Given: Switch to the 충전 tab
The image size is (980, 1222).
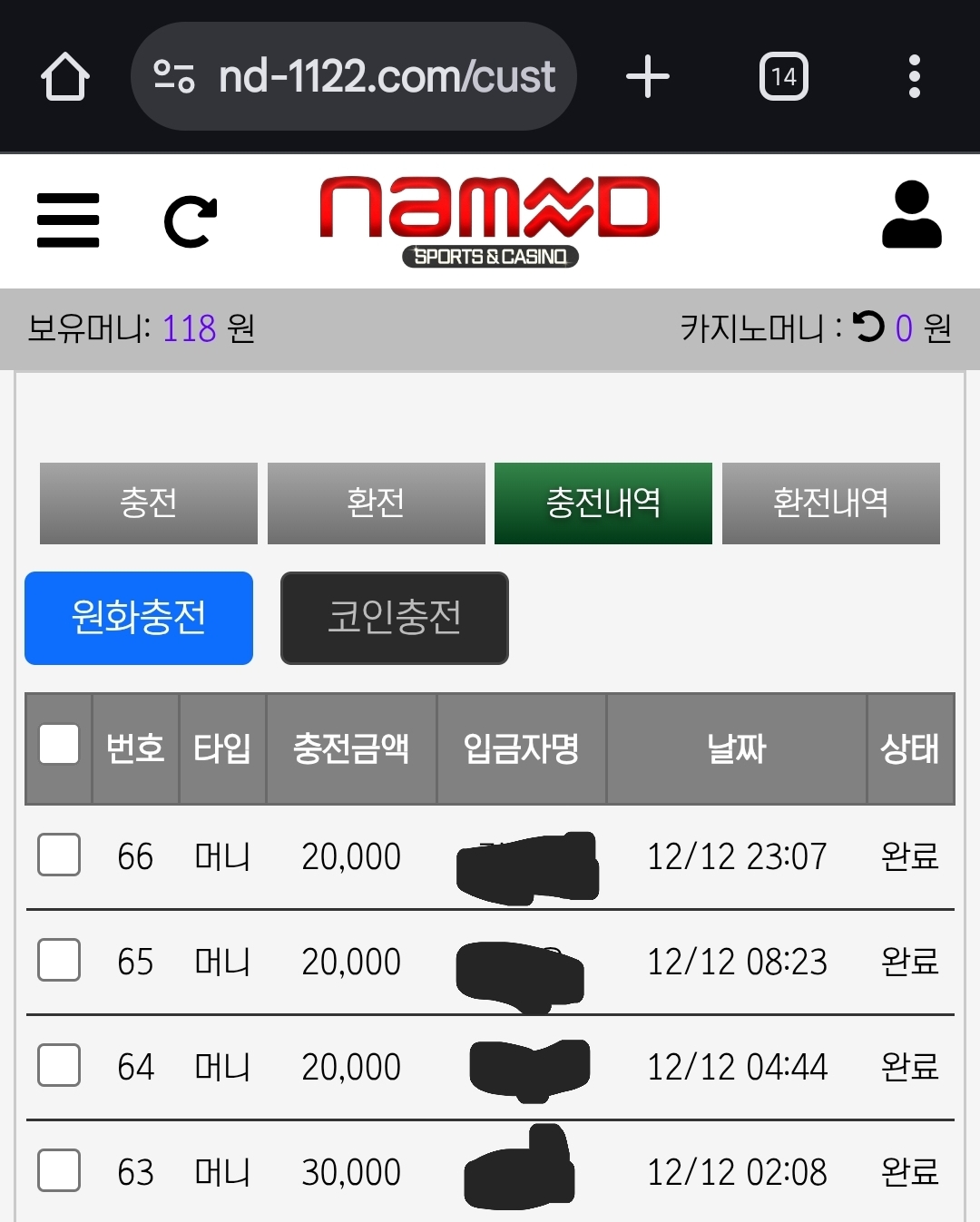Looking at the screenshot, I should pos(149,503).
